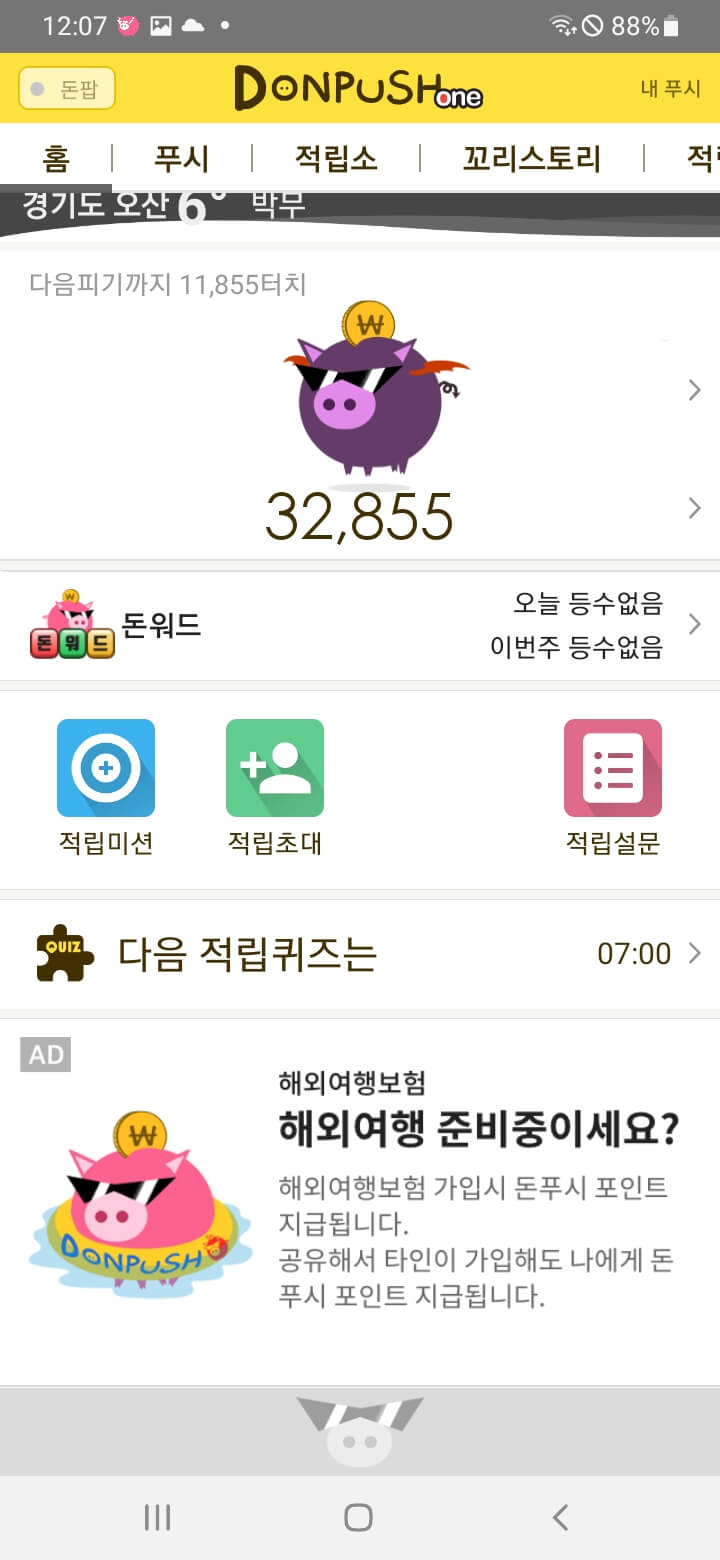Open recent apps from the navigation bar

(158, 1517)
